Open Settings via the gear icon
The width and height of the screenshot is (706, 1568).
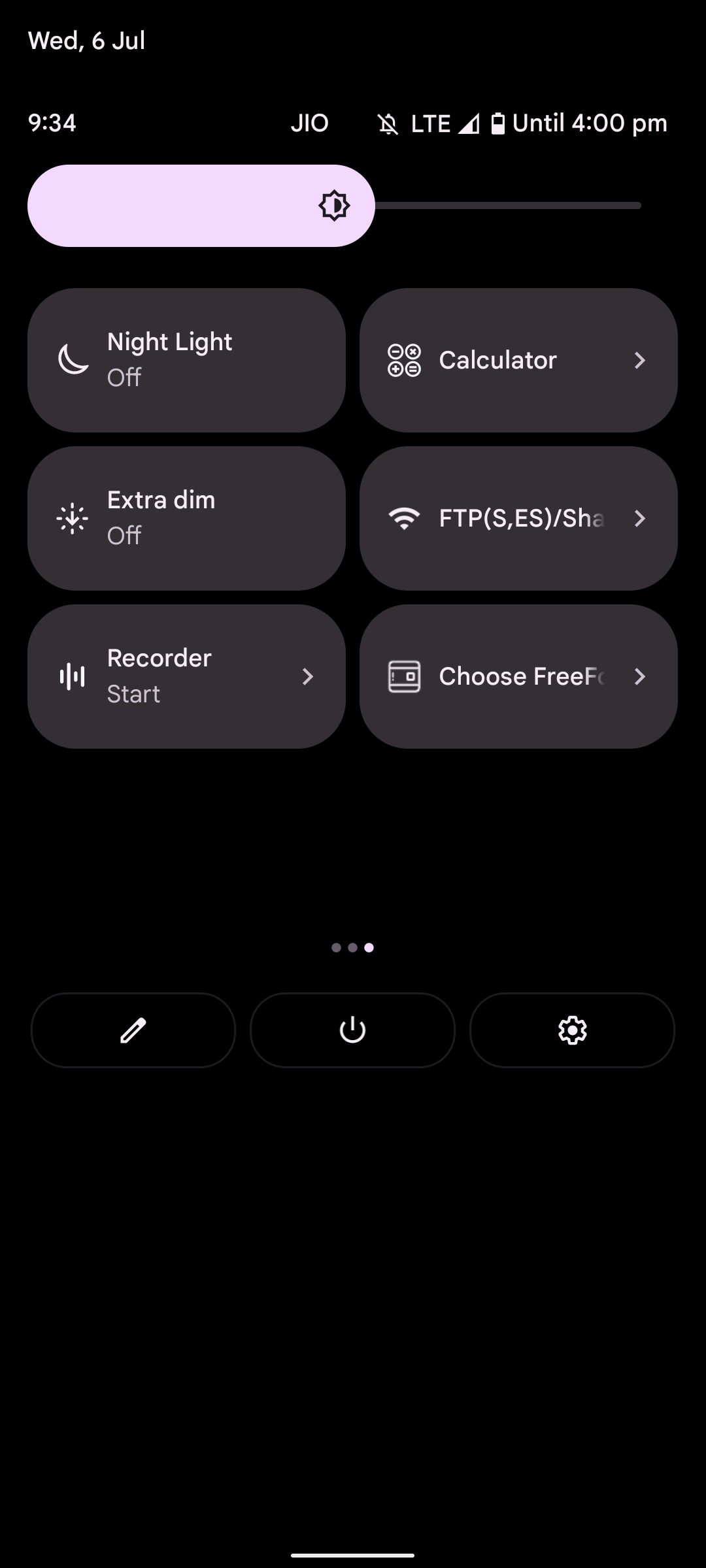coord(573,1030)
